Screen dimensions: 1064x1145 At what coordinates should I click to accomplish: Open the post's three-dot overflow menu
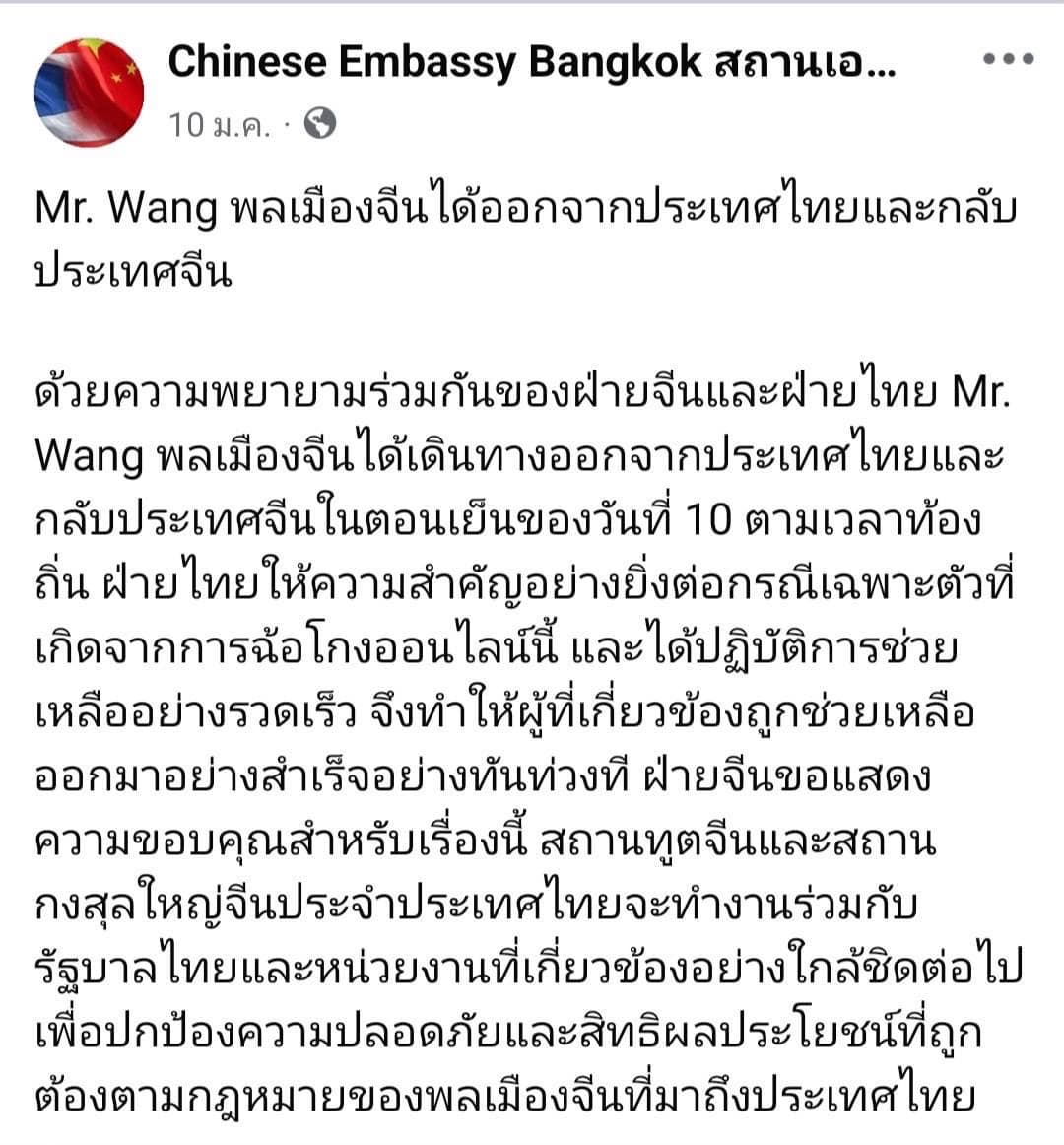[x=1009, y=59]
